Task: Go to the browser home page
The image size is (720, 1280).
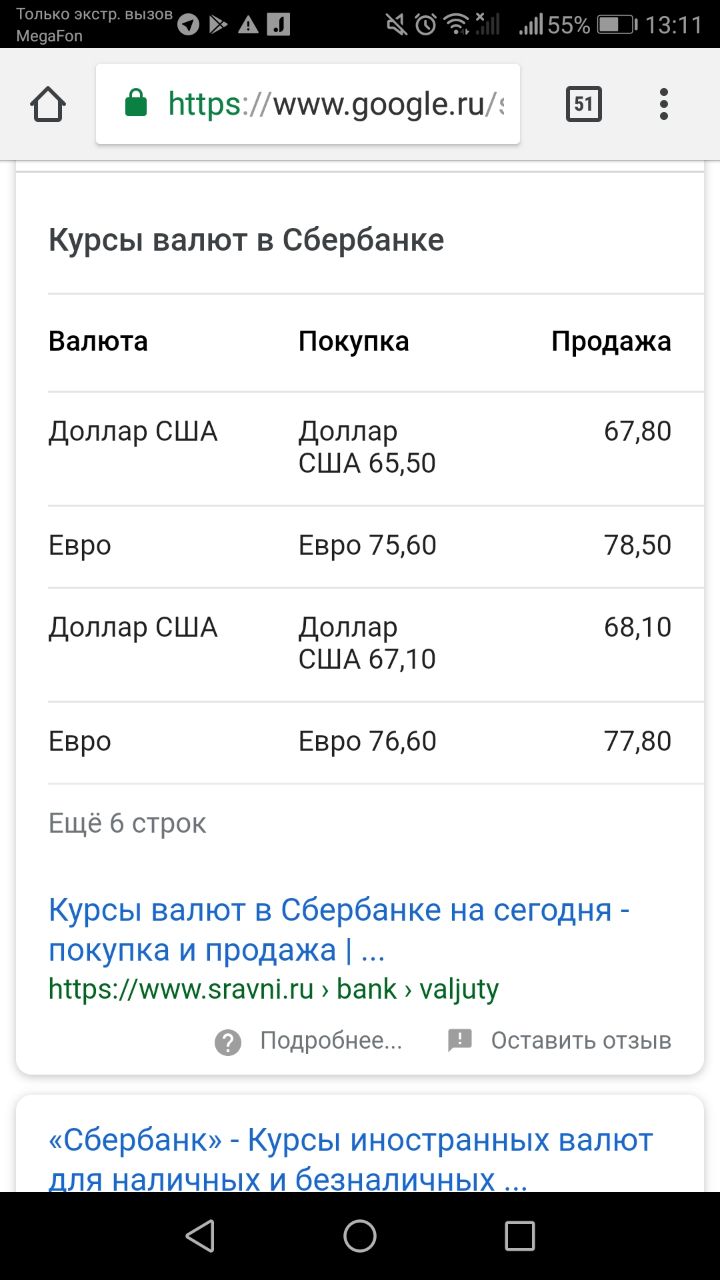Action: (x=48, y=104)
